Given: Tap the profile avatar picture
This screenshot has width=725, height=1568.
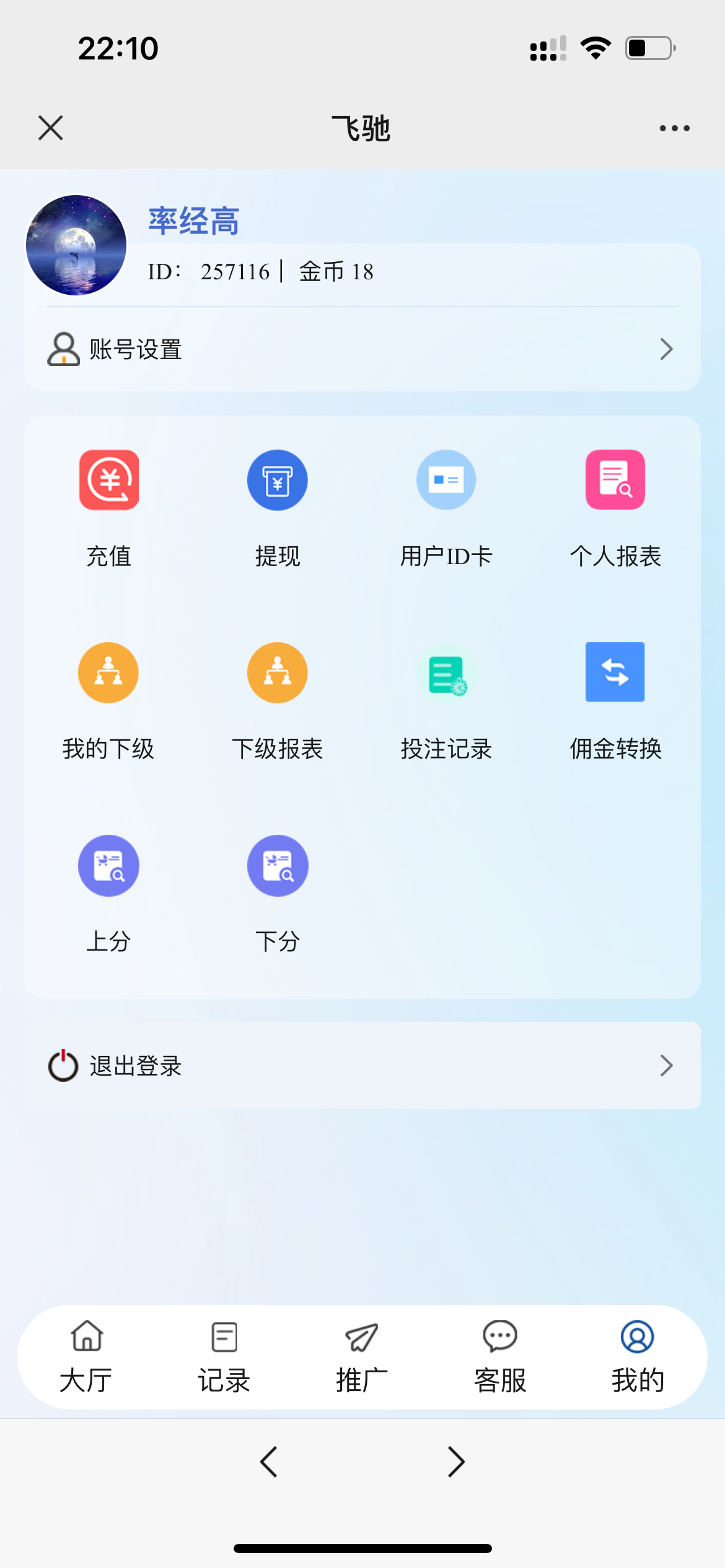Looking at the screenshot, I should 76,245.
